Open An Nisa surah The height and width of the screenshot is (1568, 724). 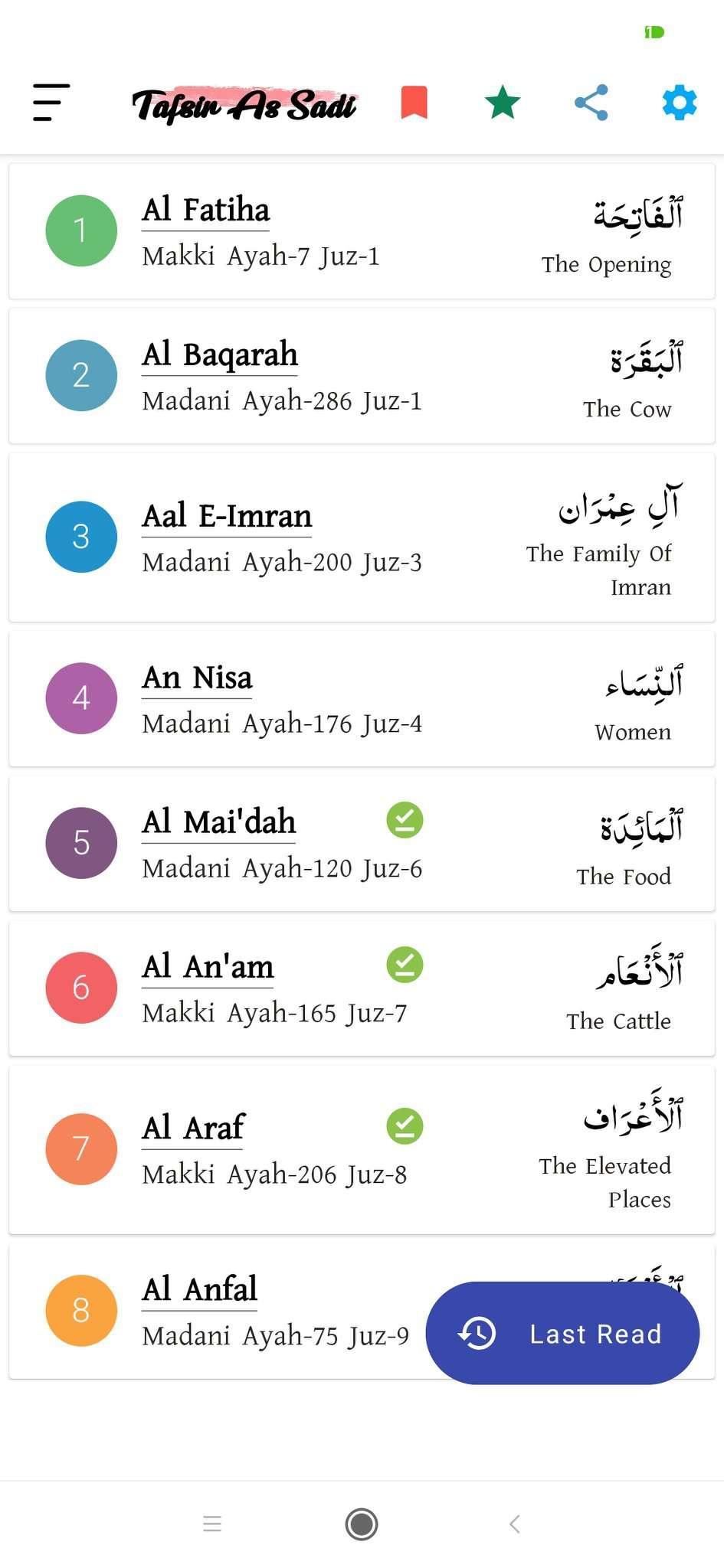[362, 698]
